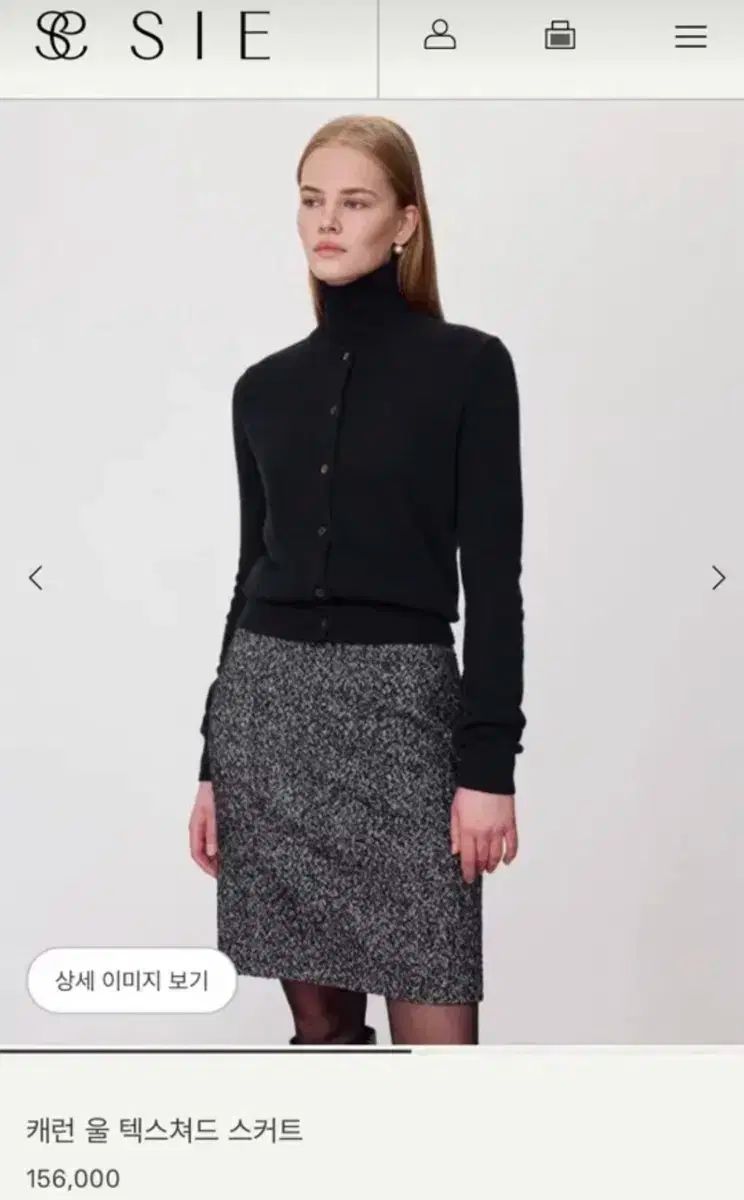Image resolution: width=744 pixels, height=1200 pixels.
Task: Show the previous product image
Action: coord(36,577)
